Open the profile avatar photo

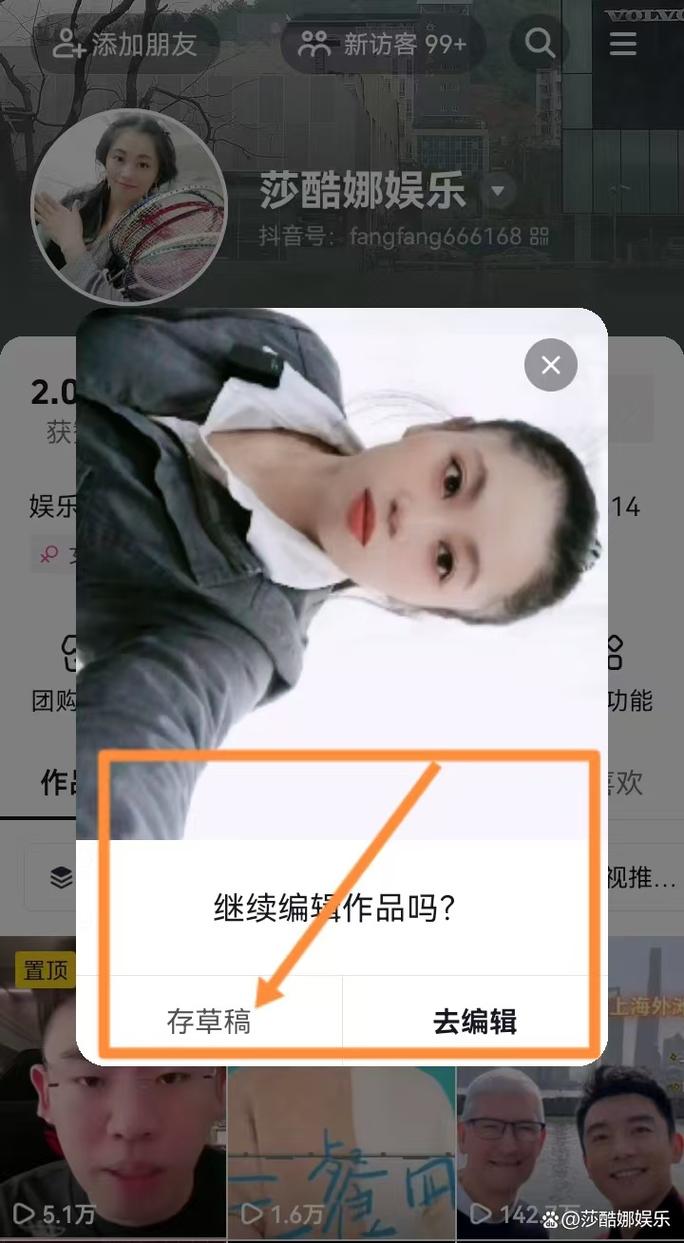[128, 207]
